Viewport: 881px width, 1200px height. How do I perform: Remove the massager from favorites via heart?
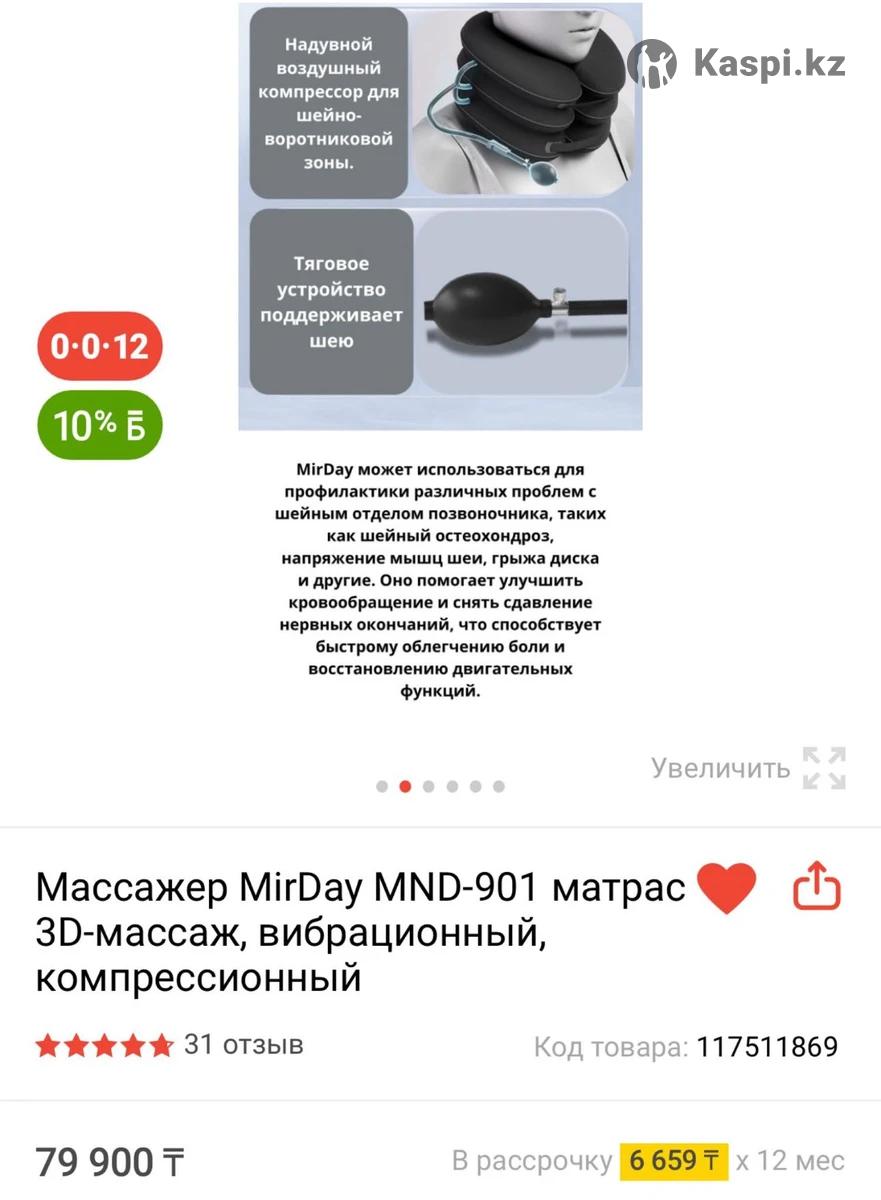point(727,888)
